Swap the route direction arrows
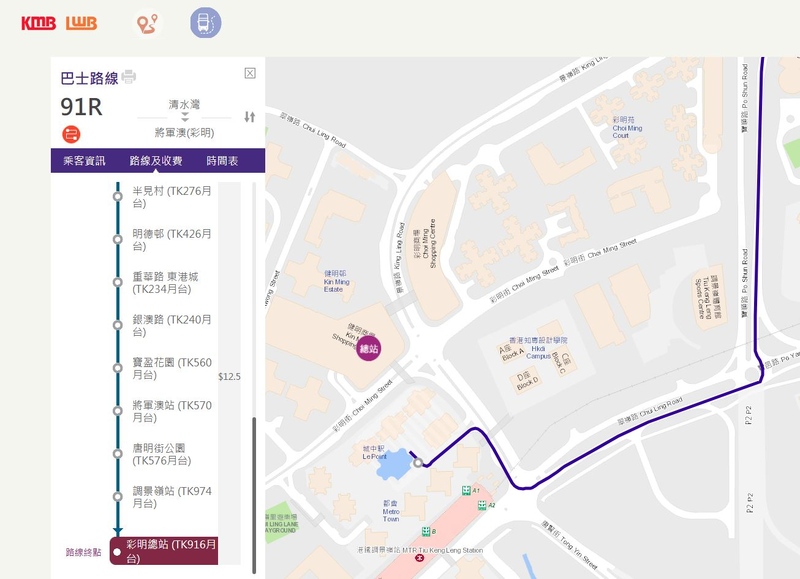Viewport: 800px width, 579px height. pyautogui.click(x=250, y=117)
